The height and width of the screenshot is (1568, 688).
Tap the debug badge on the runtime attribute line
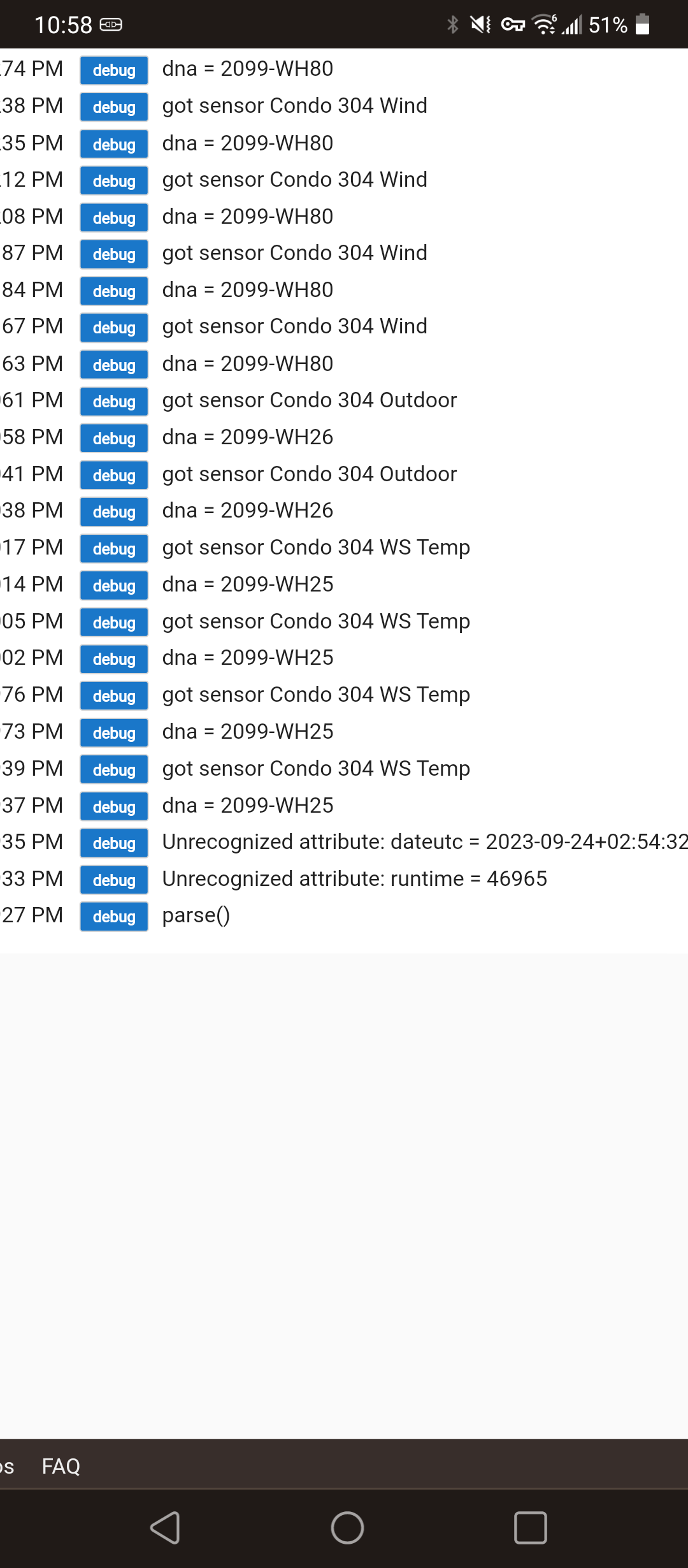pos(113,880)
